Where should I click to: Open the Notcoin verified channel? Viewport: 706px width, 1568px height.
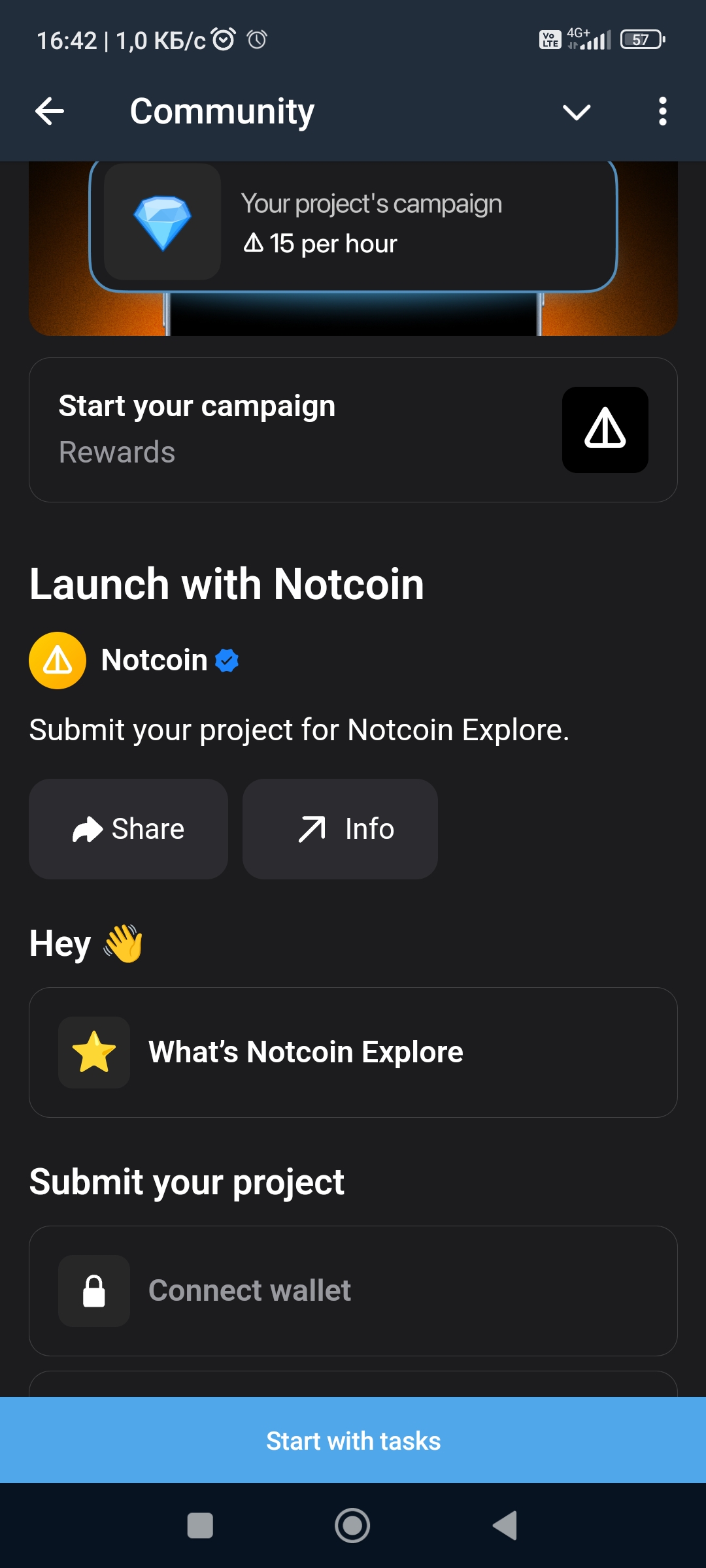(x=154, y=660)
